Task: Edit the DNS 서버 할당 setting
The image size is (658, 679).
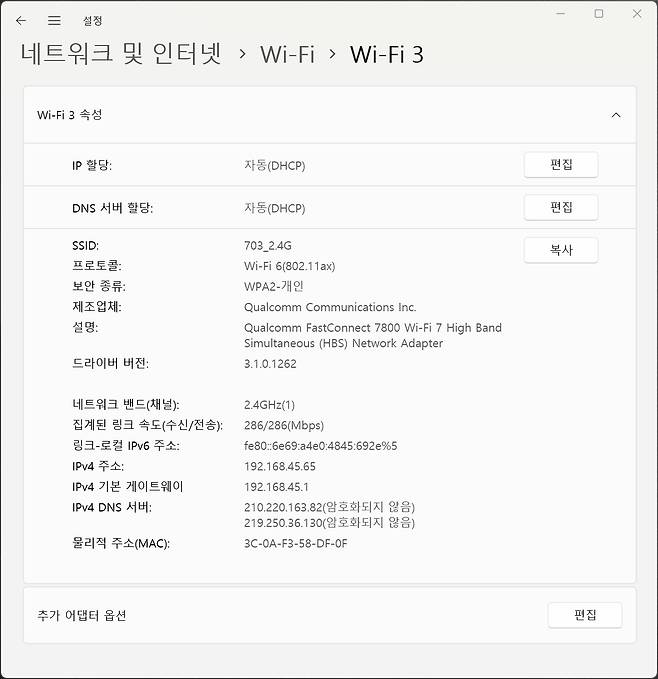Action: click(560, 207)
